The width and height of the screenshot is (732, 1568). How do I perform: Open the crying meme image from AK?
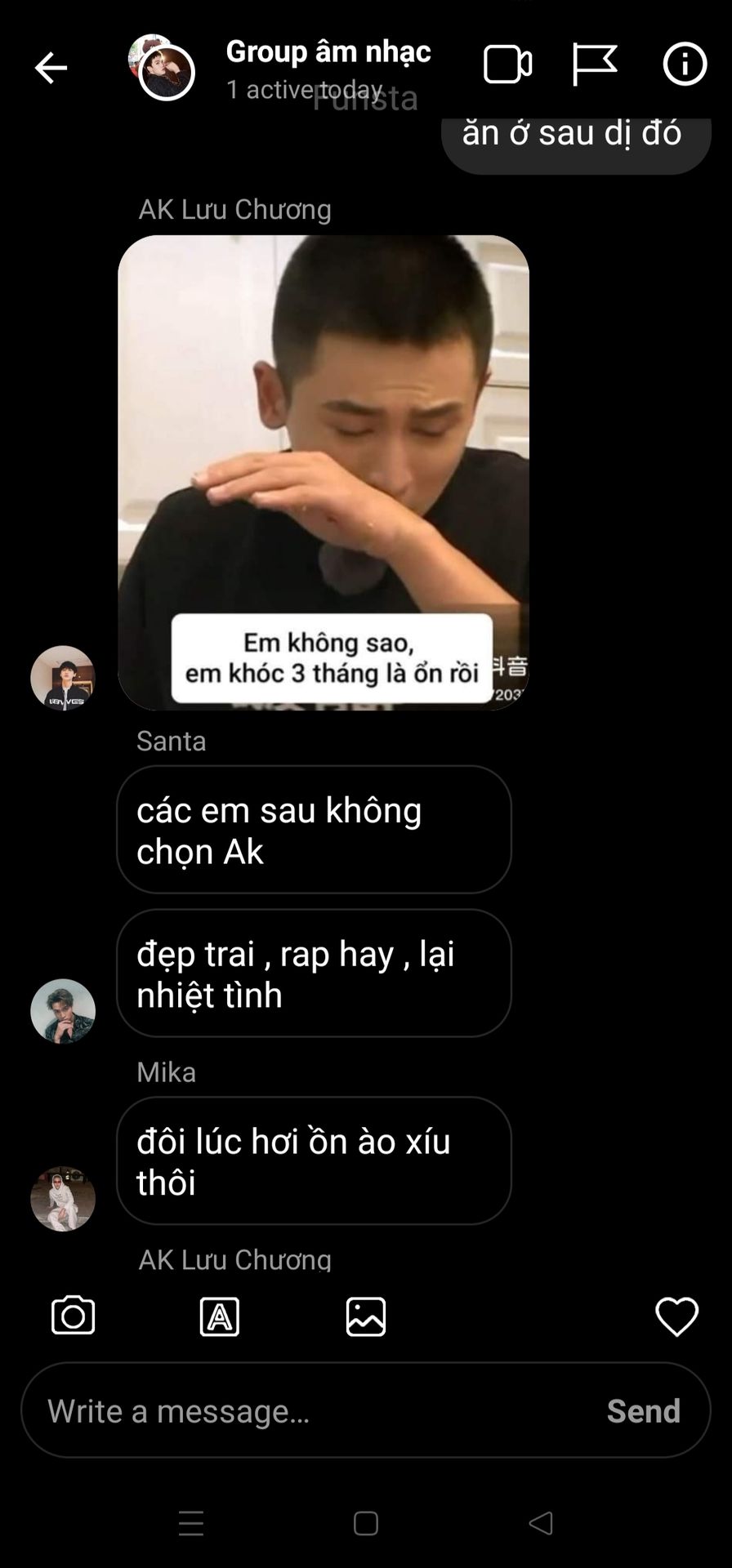(x=324, y=472)
